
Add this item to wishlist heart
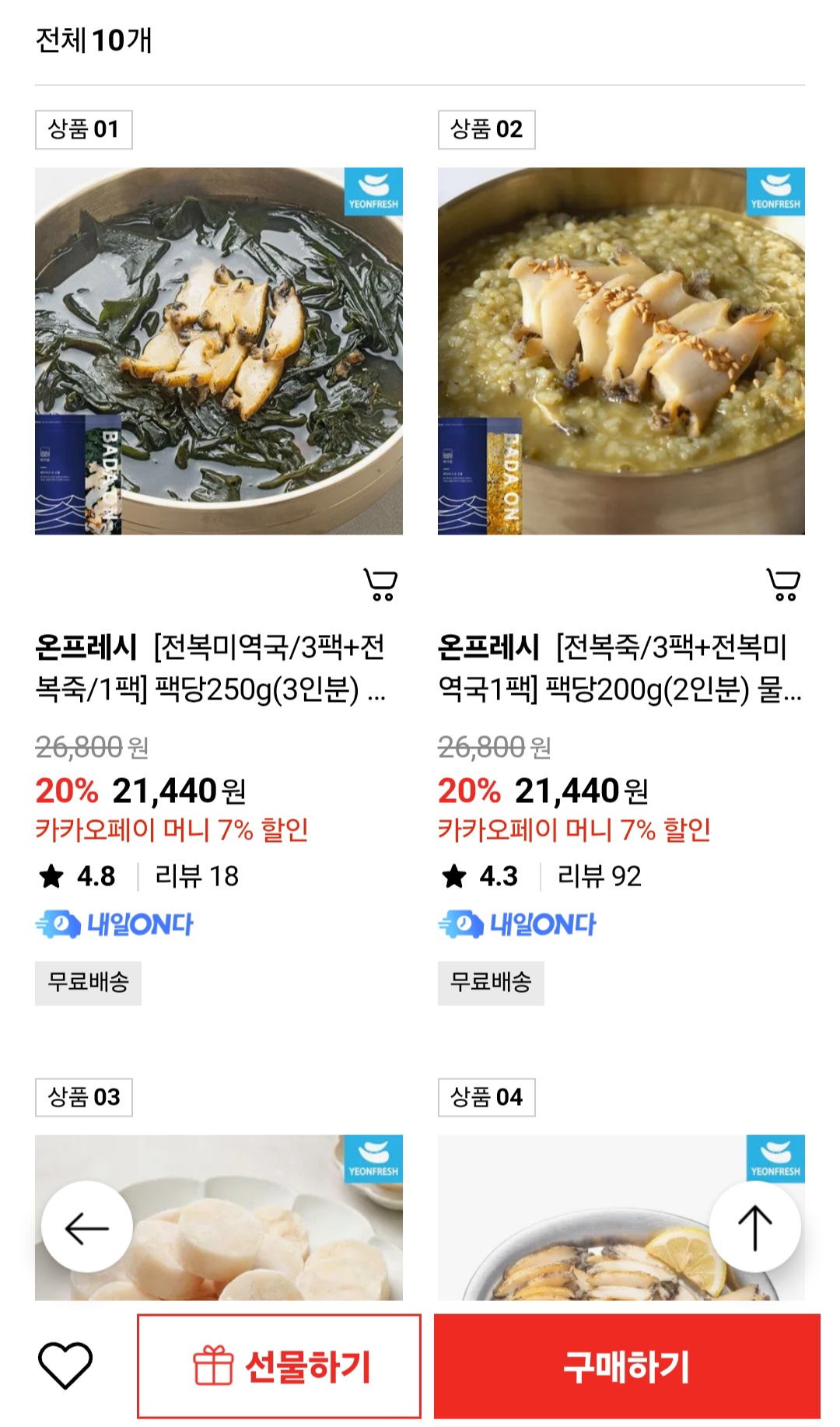tap(65, 1366)
